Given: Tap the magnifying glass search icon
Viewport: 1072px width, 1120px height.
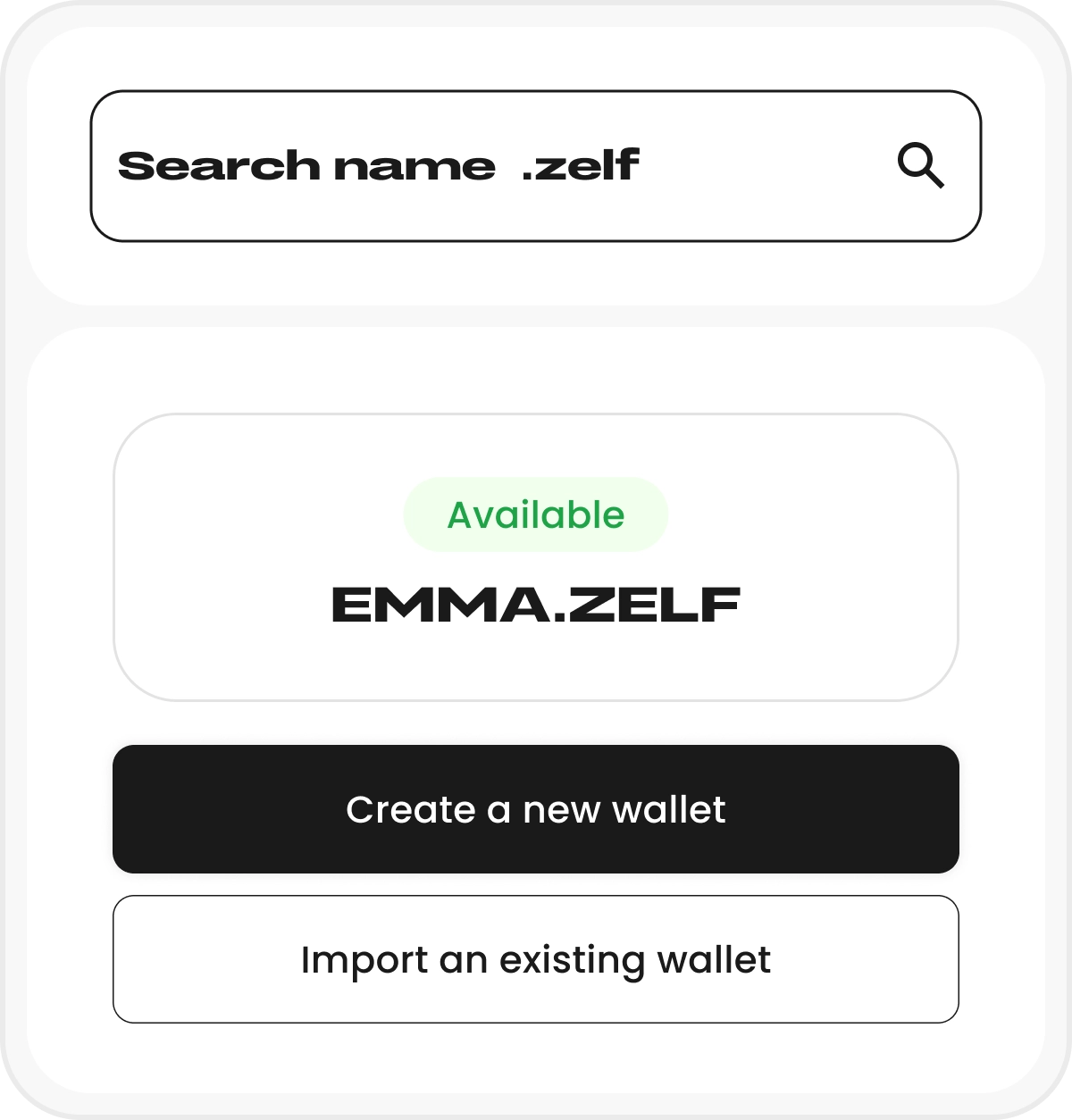Looking at the screenshot, I should (920, 166).
